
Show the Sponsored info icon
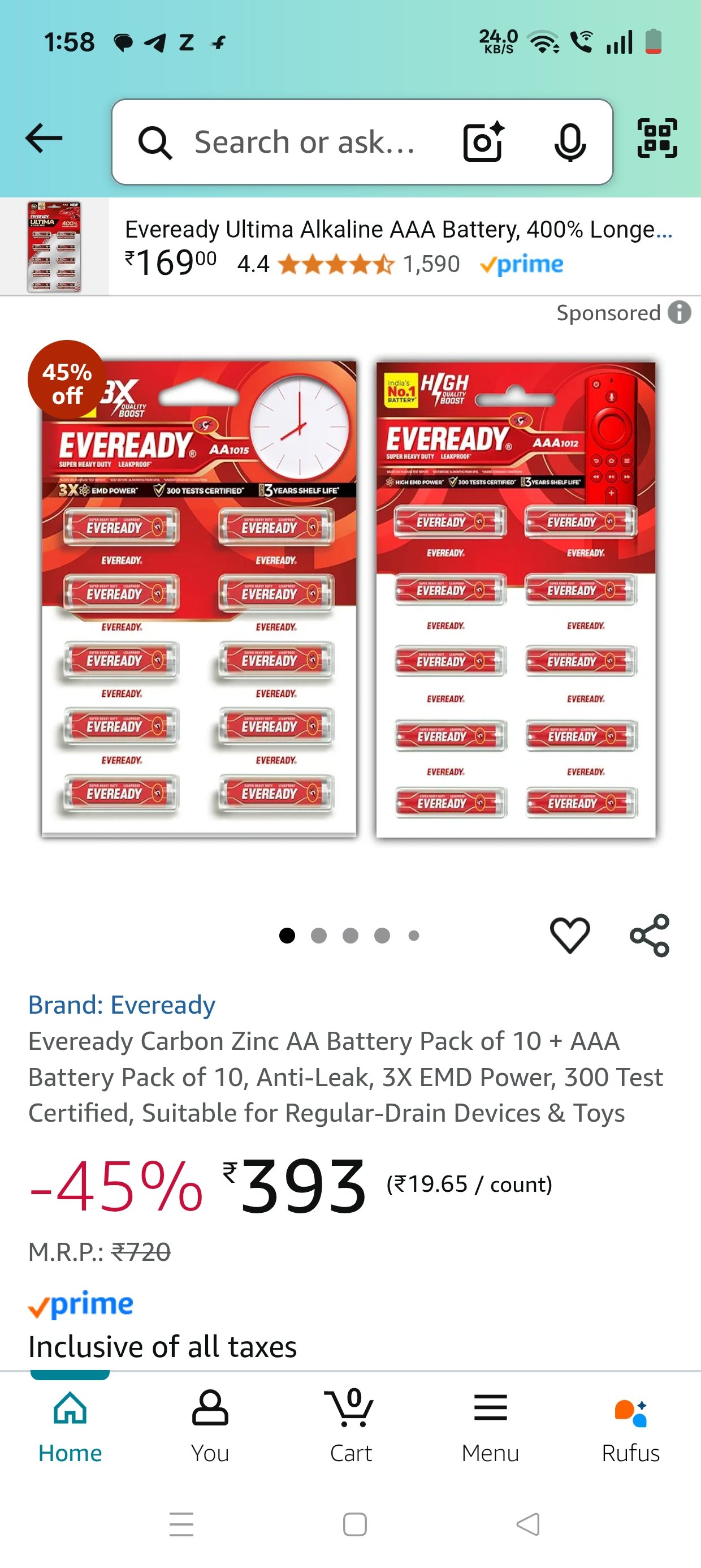(x=680, y=313)
